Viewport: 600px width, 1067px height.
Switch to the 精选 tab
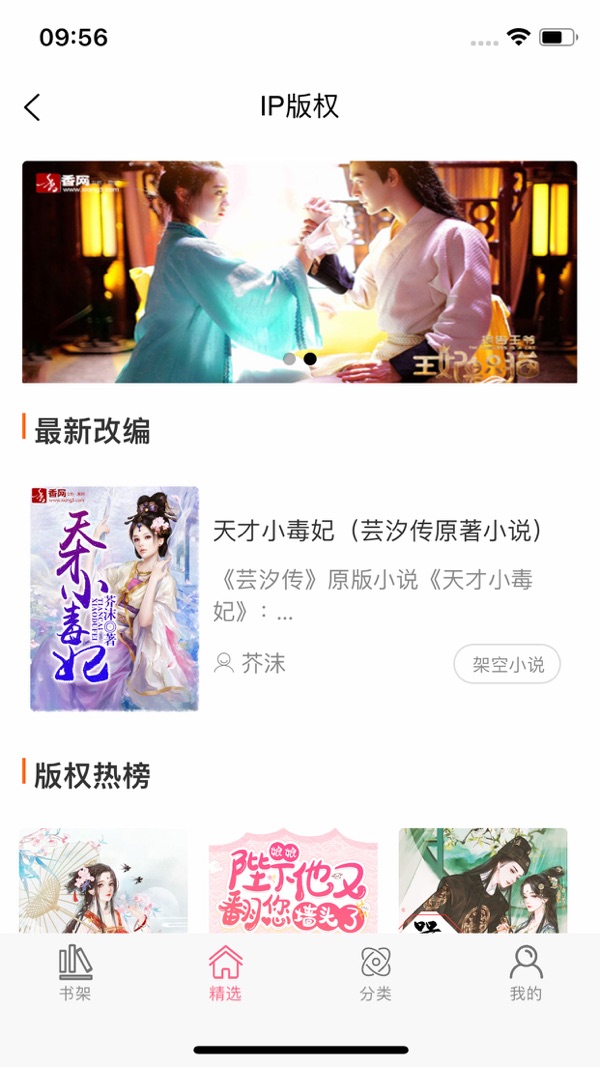click(225, 973)
